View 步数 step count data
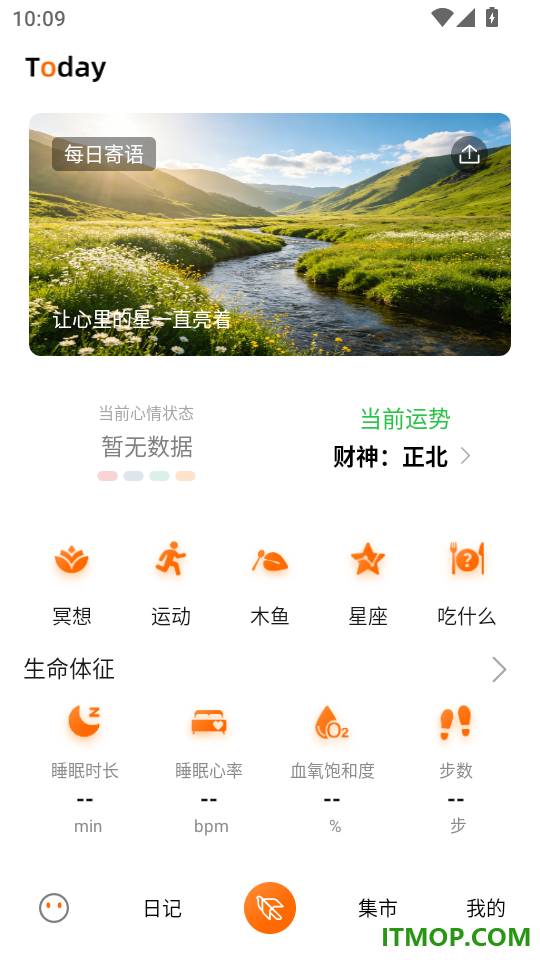 456,770
